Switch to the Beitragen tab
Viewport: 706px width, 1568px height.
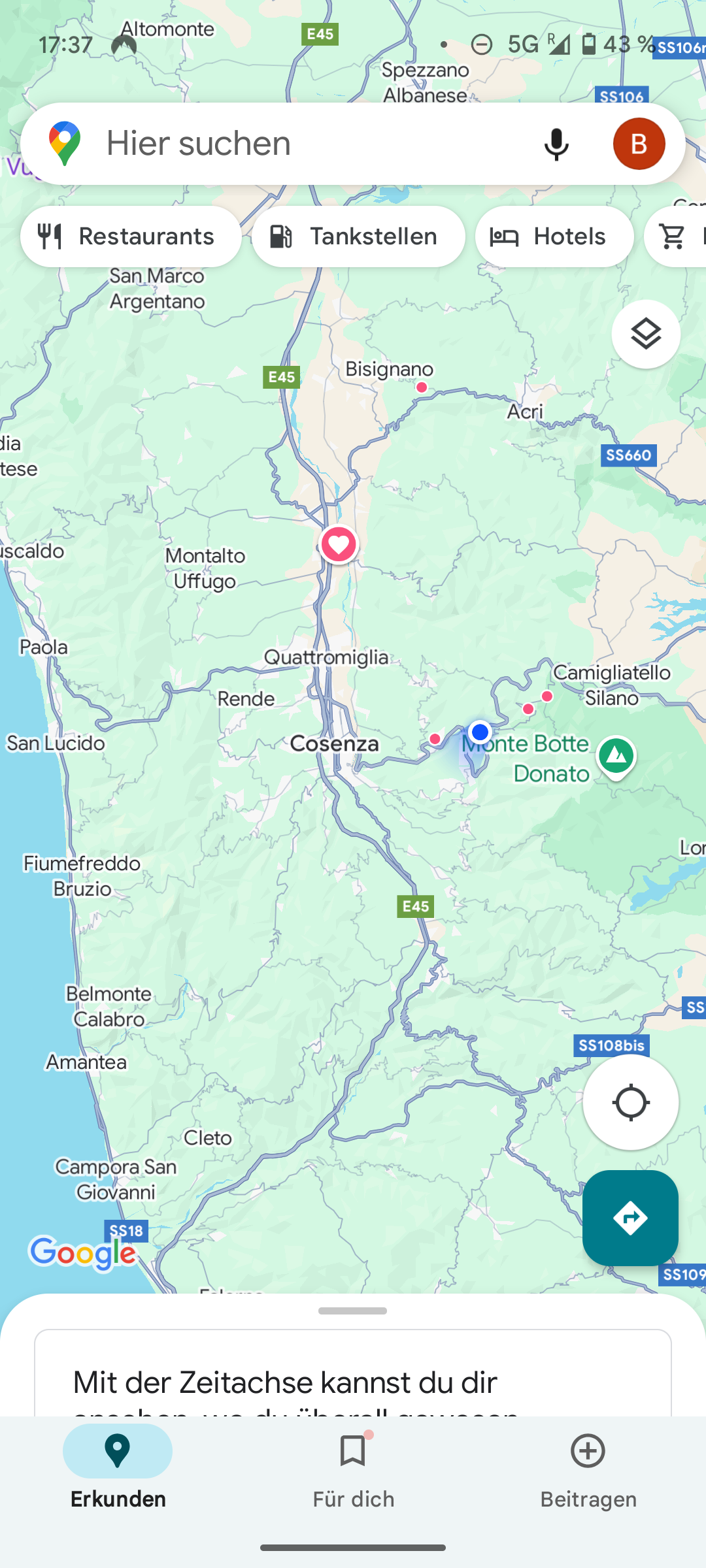click(x=588, y=1471)
